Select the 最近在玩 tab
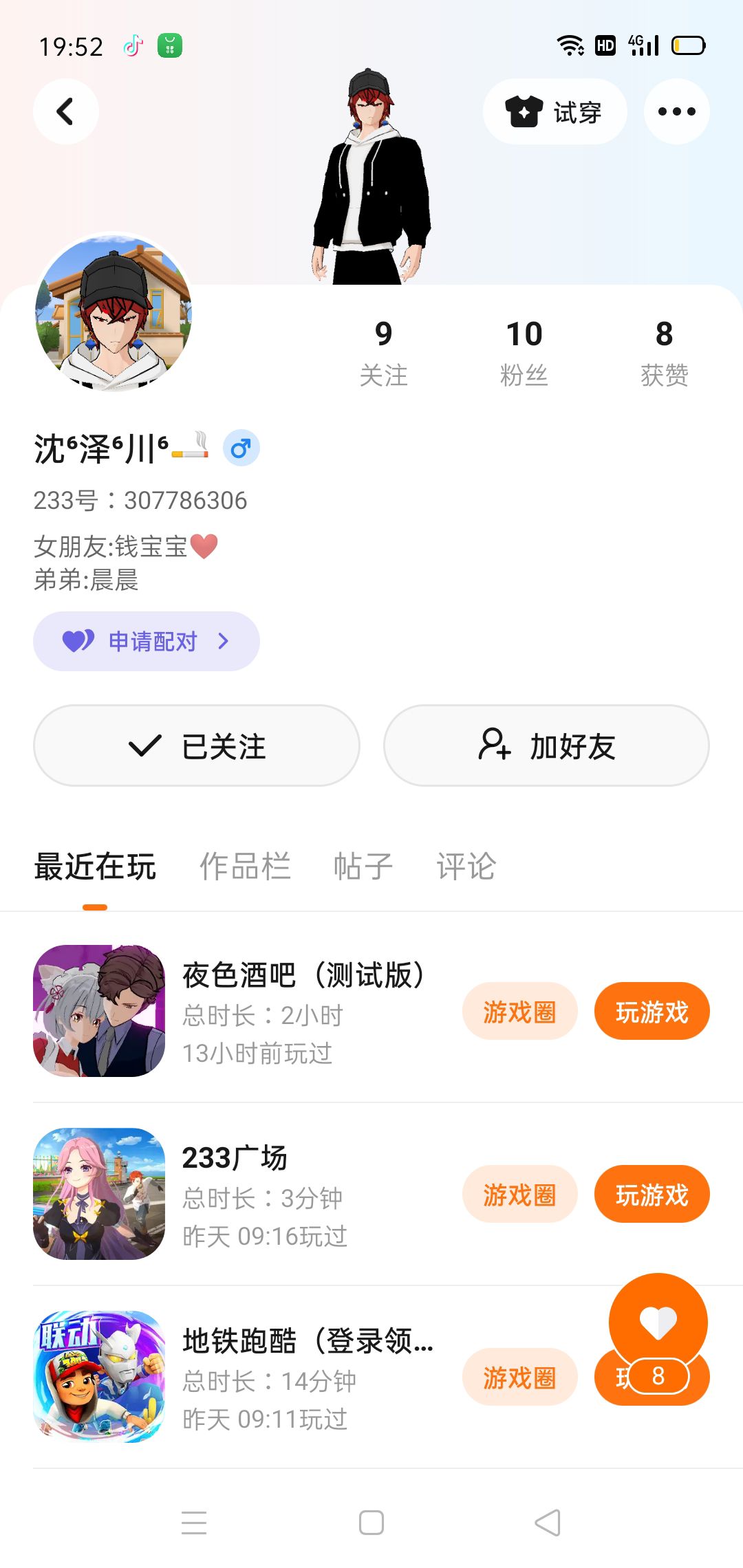The height and width of the screenshot is (1568, 743). pyautogui.click(x=95, y=866)
